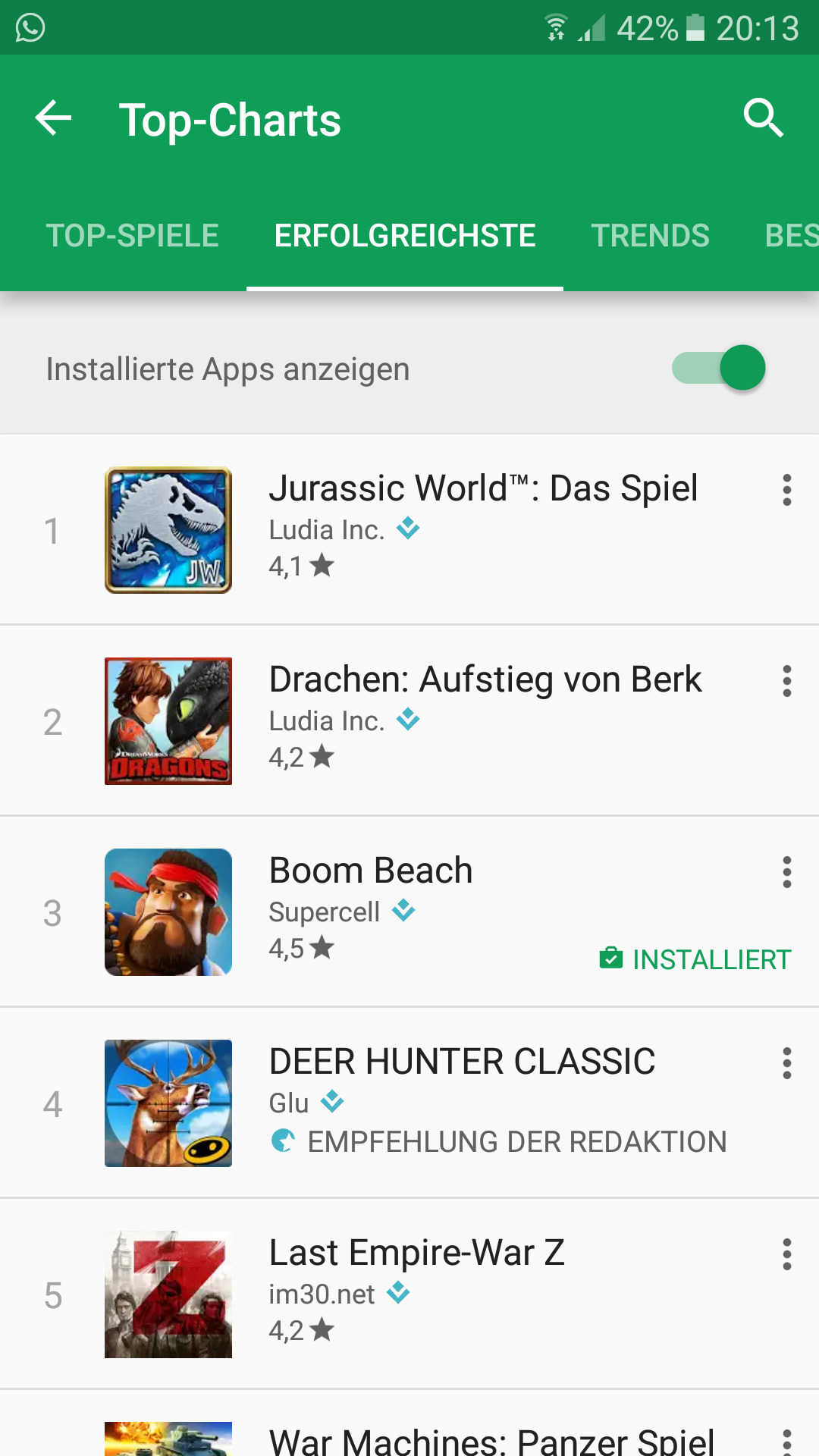Open the search icon
819x1456 pixels.
point(763,119)
